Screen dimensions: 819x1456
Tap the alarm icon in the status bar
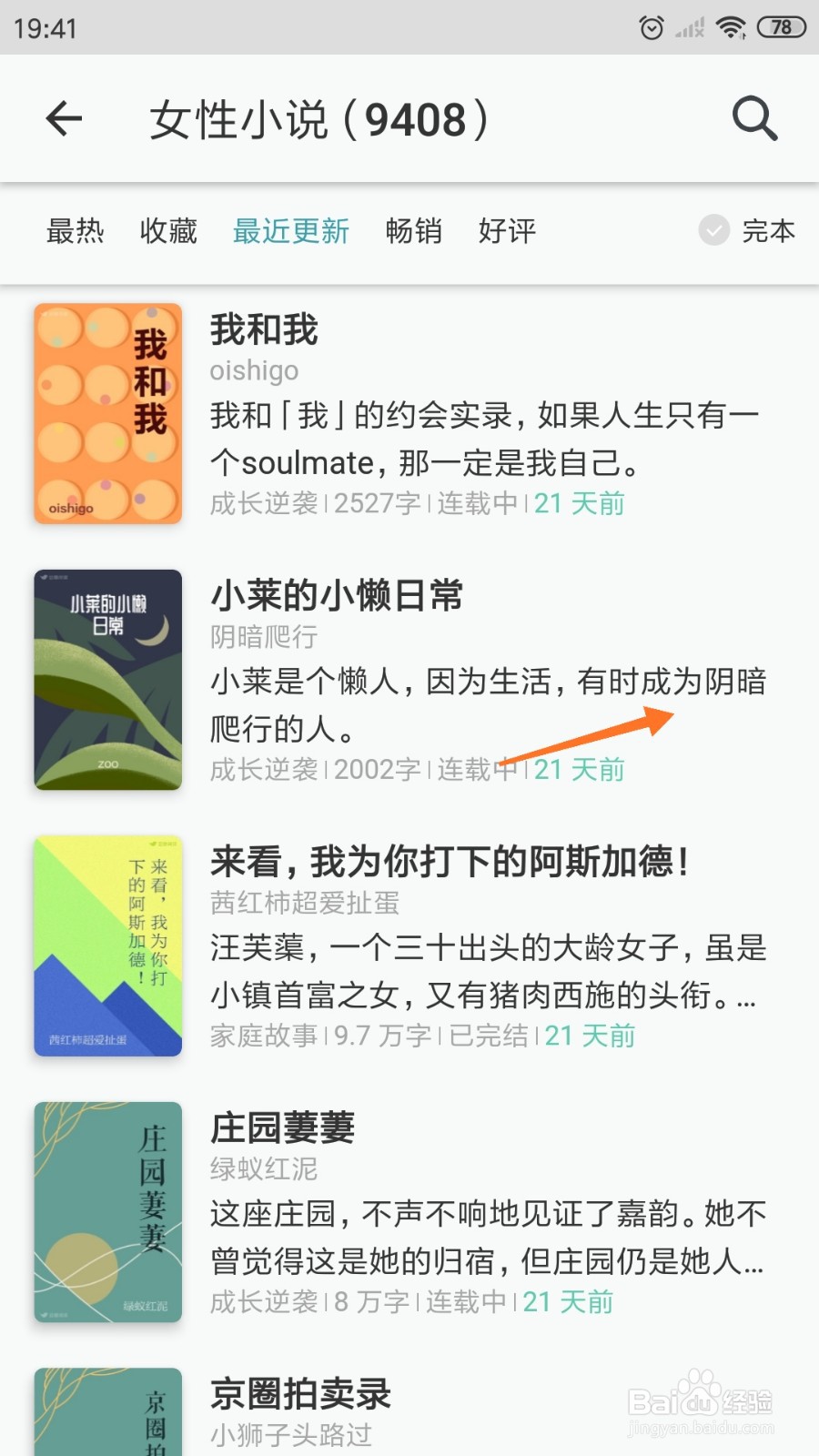pyautogui.click(x=652, y=27)
